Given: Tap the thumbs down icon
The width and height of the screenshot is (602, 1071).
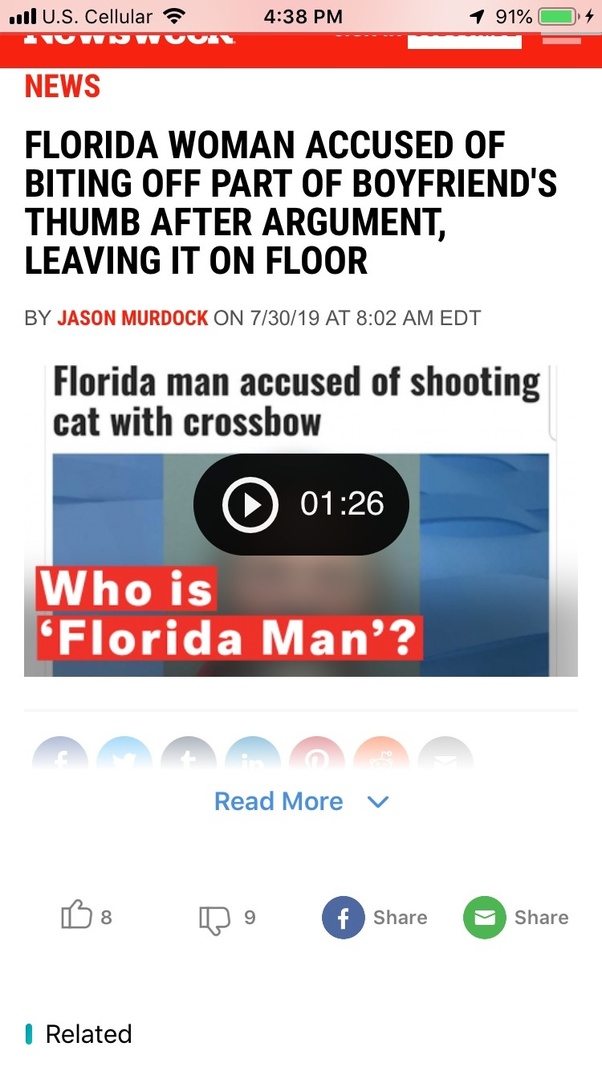Looking at the screenshot, I should tap(215, 918).
